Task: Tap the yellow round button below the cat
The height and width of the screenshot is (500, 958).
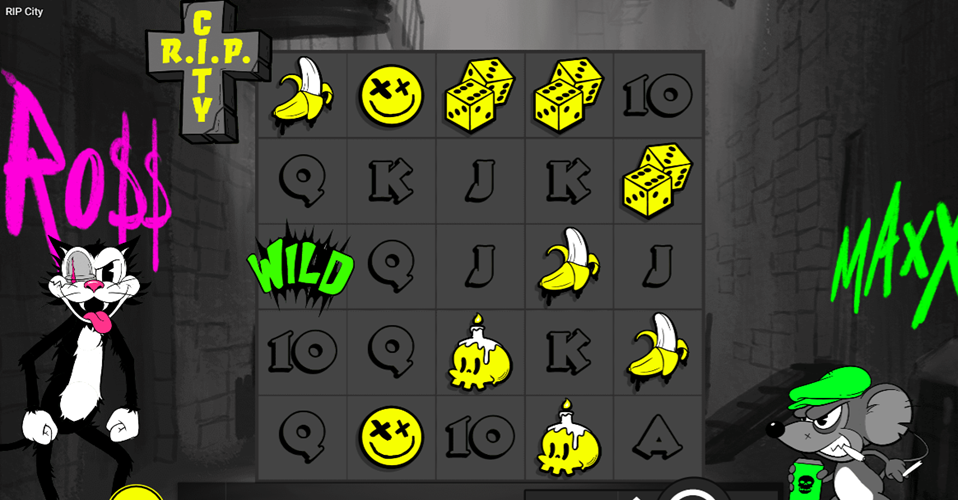Action: click(x=137, y=493)
